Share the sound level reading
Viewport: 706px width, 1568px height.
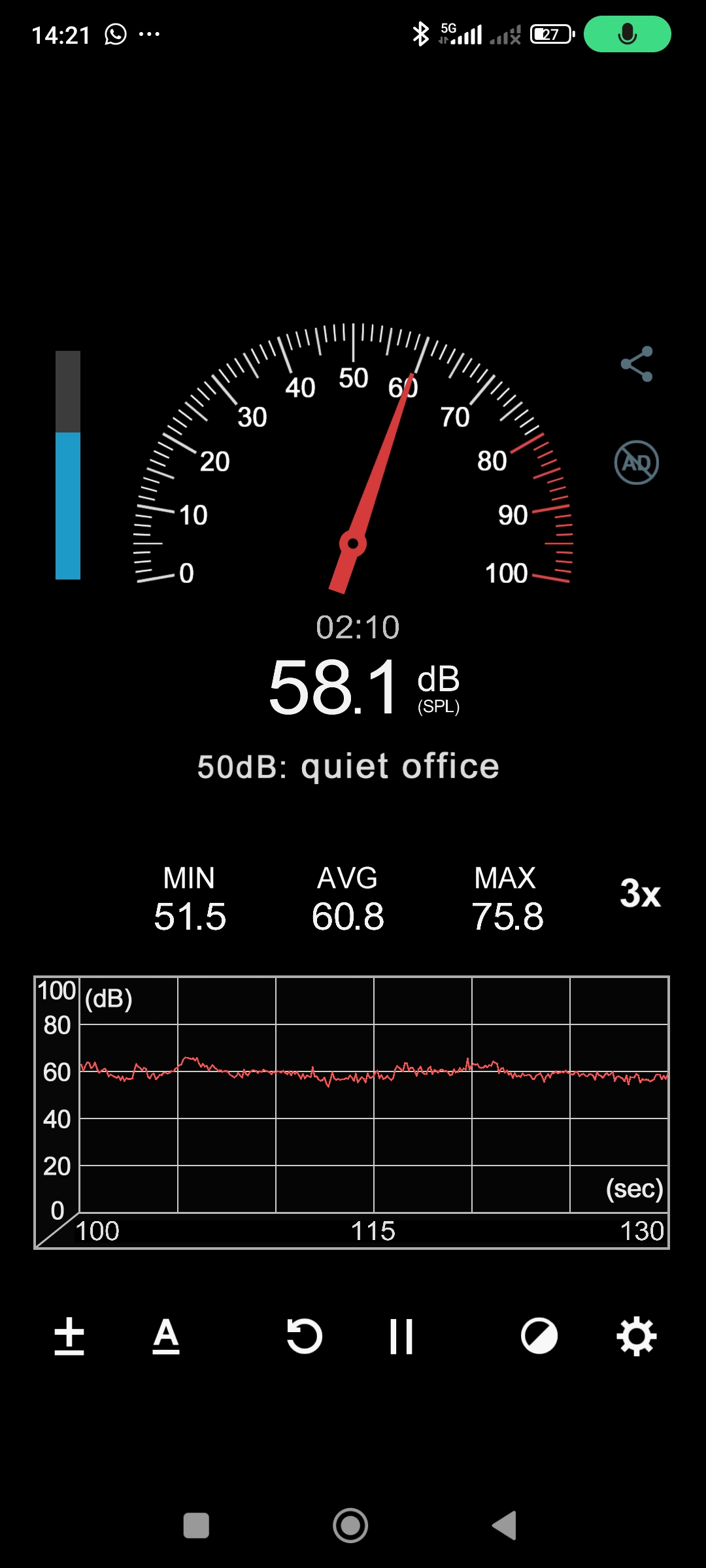tap(637, 364)
